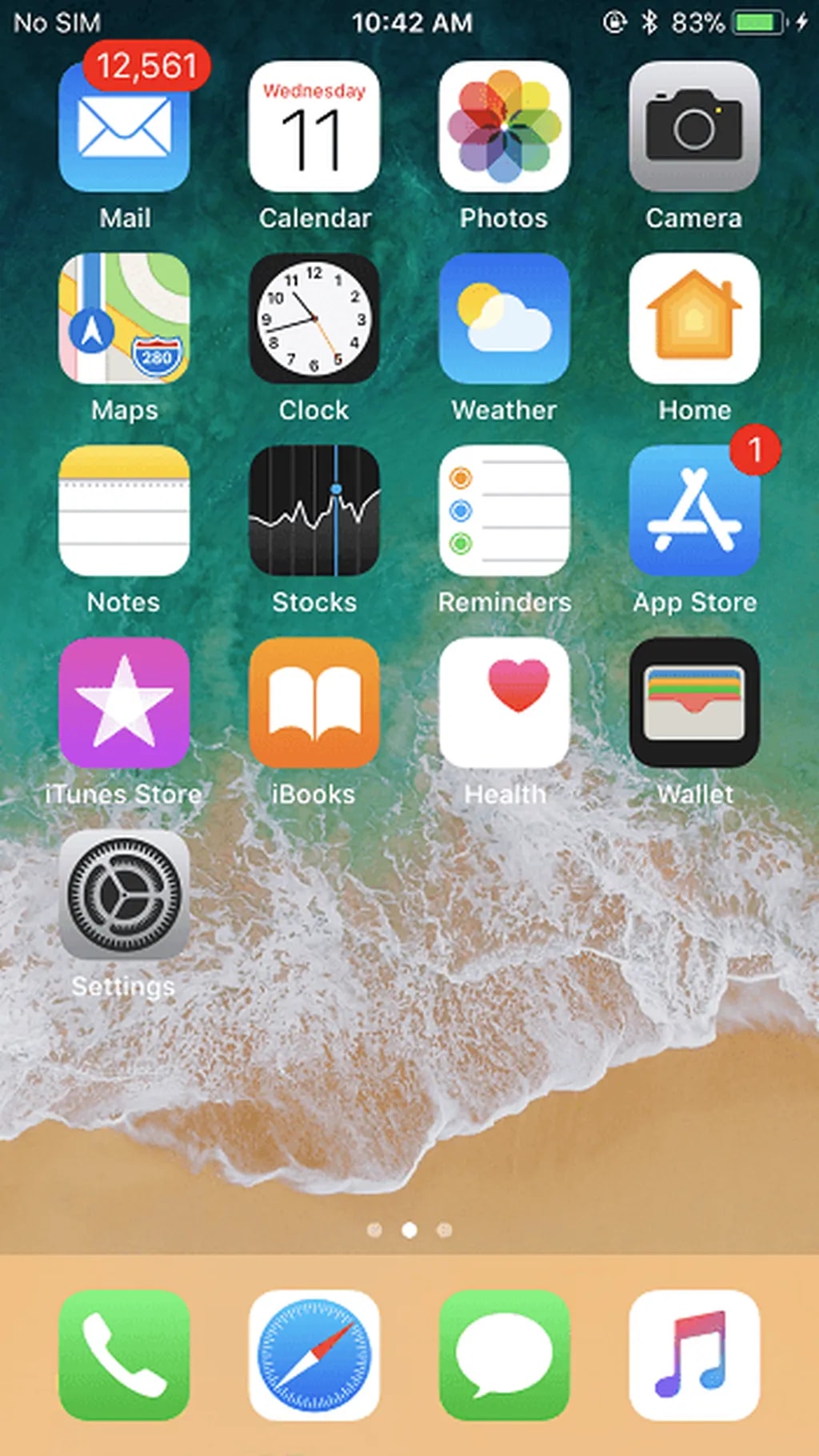Open iBooks
This screenshot has height=1456, width=819.
point(314,702)
